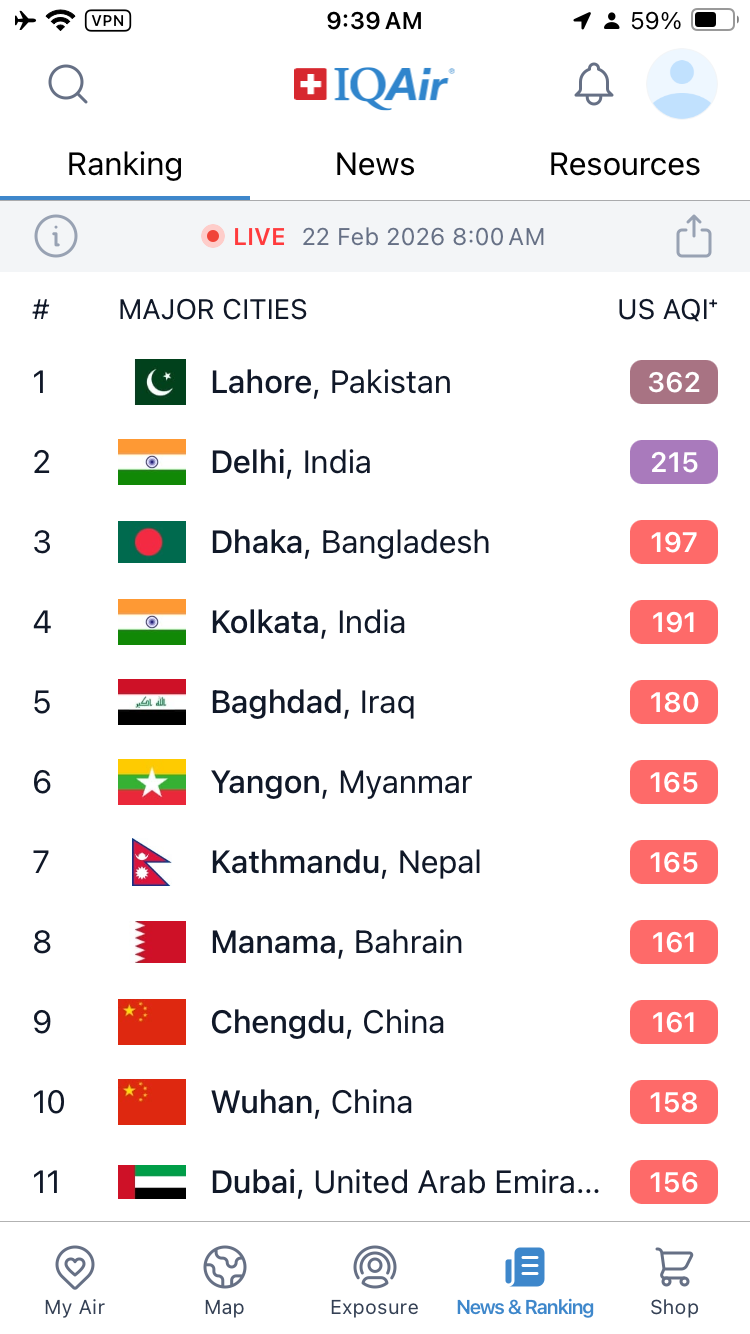Open Lahore, Pakistan city details
This screenshot has width=750, height=1334.
[x=330, y=382]
